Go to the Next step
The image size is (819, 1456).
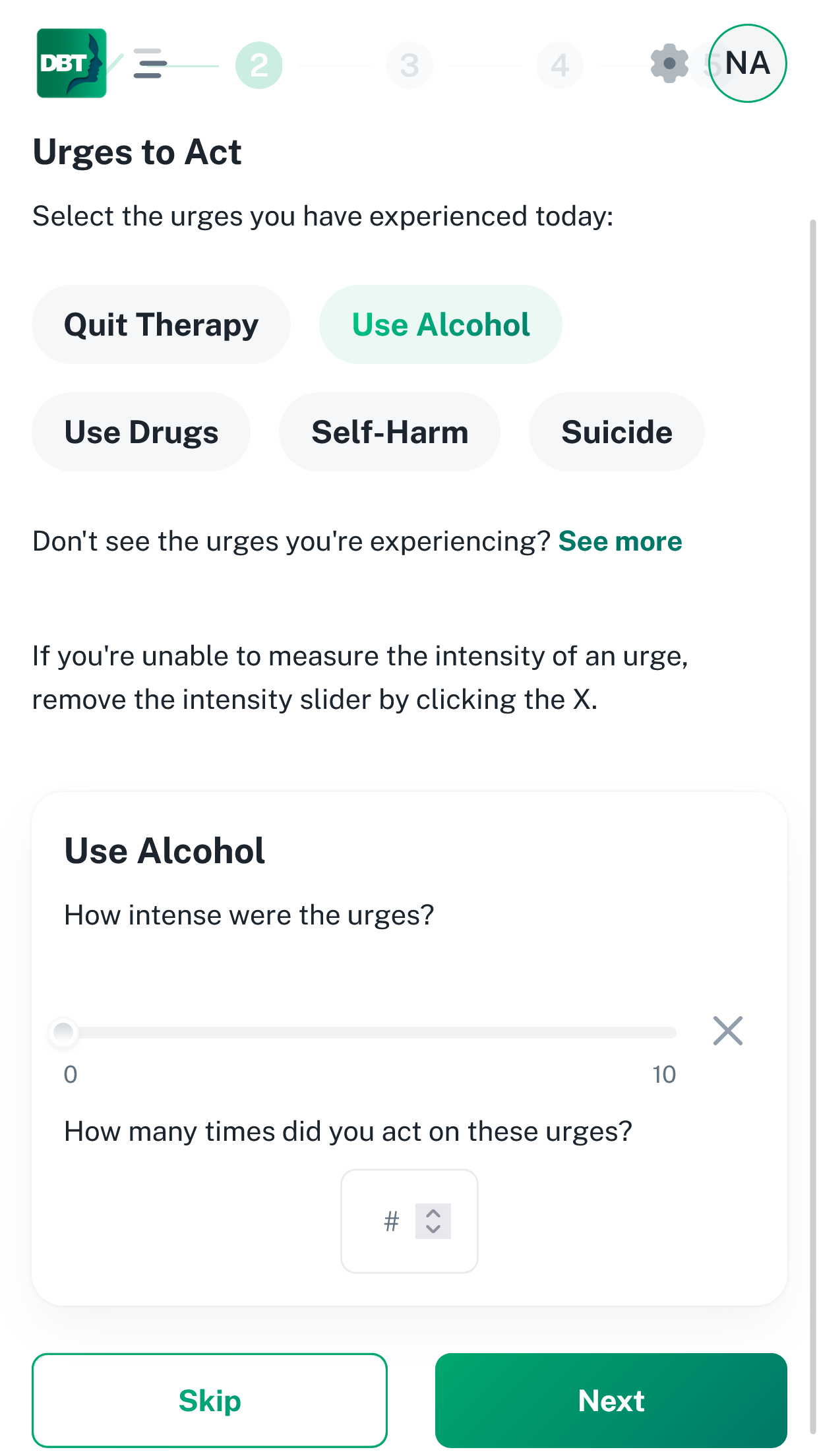pos(611,1401)
